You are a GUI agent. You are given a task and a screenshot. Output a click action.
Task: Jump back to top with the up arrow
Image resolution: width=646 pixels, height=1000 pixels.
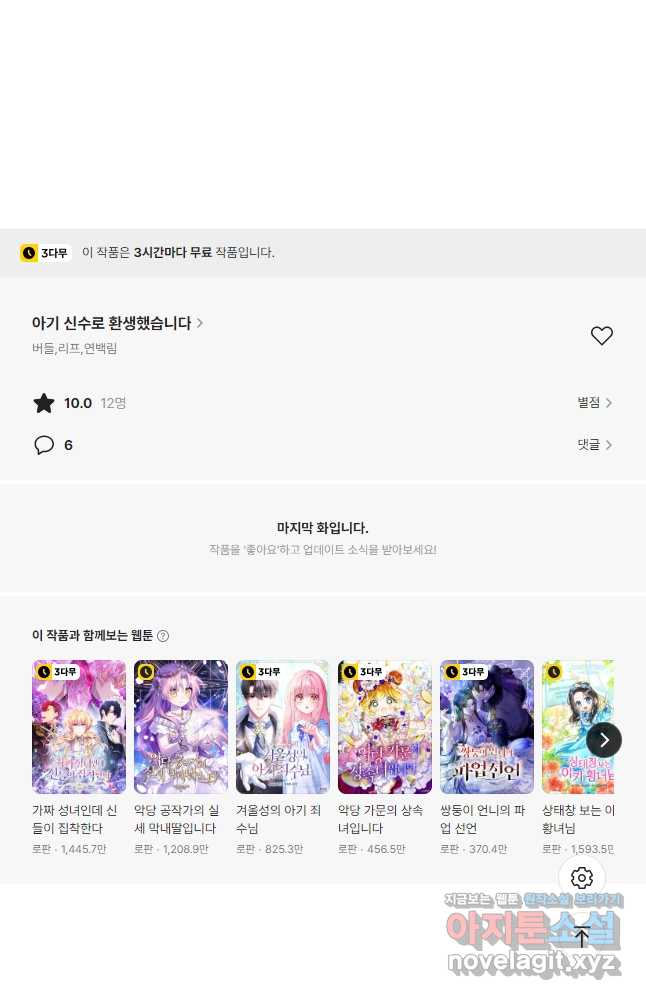click(582, 937)
